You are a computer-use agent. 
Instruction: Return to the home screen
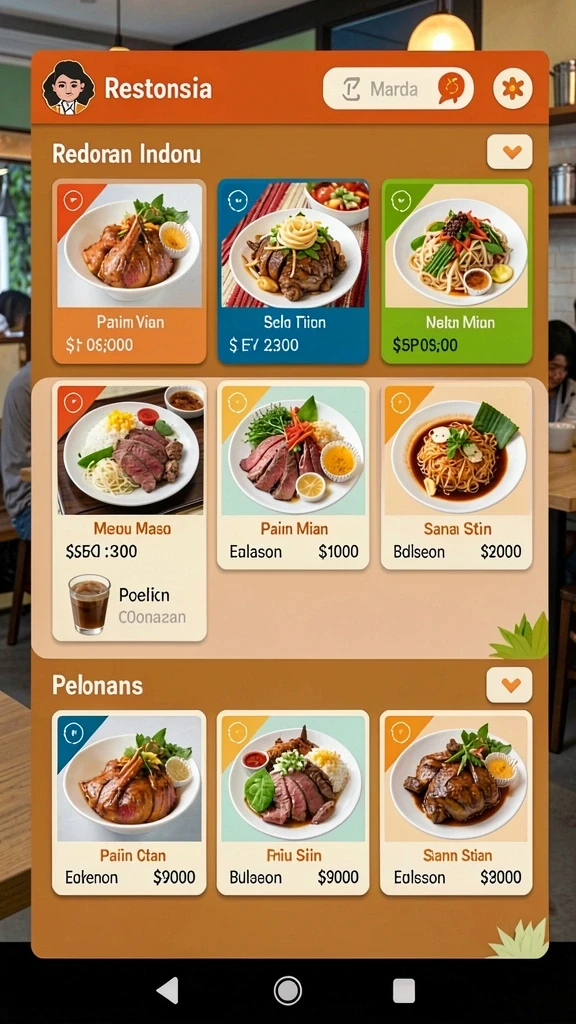(287, 990)
